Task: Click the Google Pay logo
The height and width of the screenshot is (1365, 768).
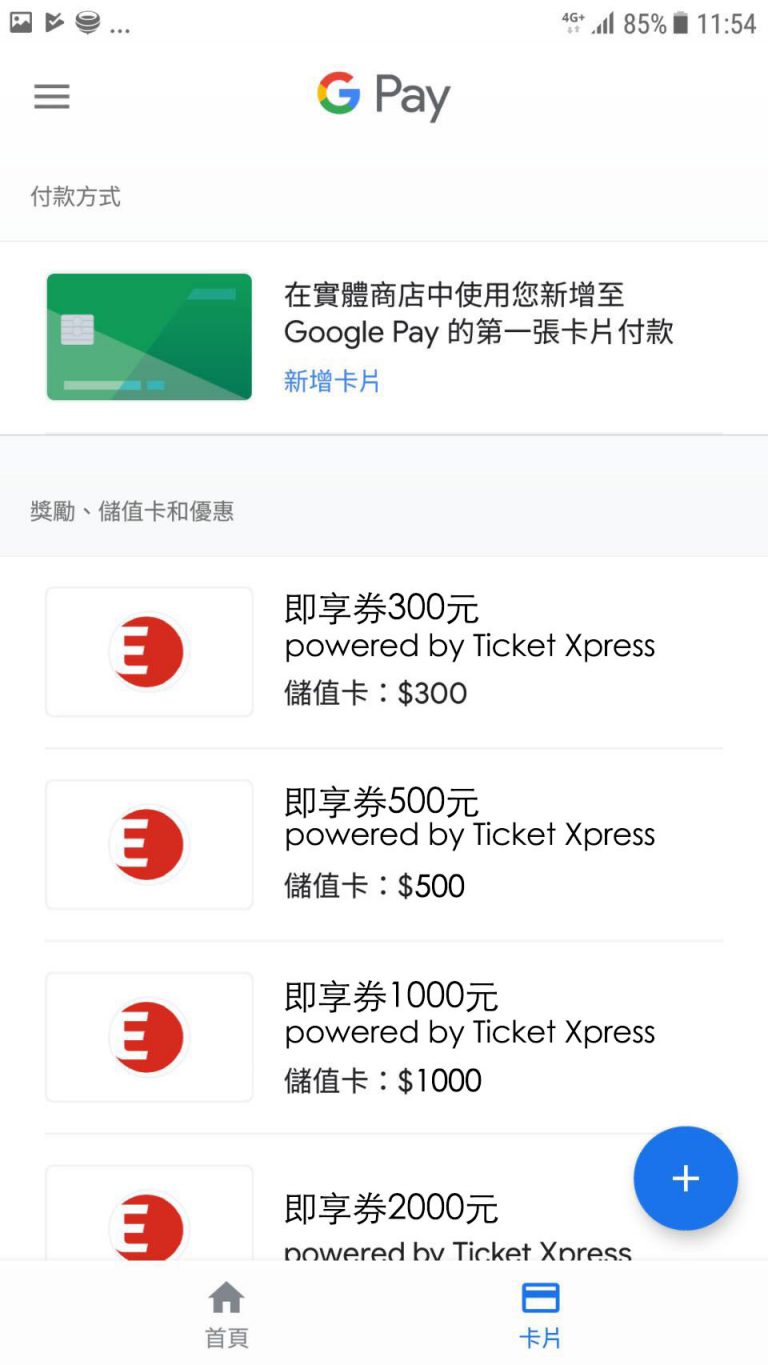Action: coord(383,94)
